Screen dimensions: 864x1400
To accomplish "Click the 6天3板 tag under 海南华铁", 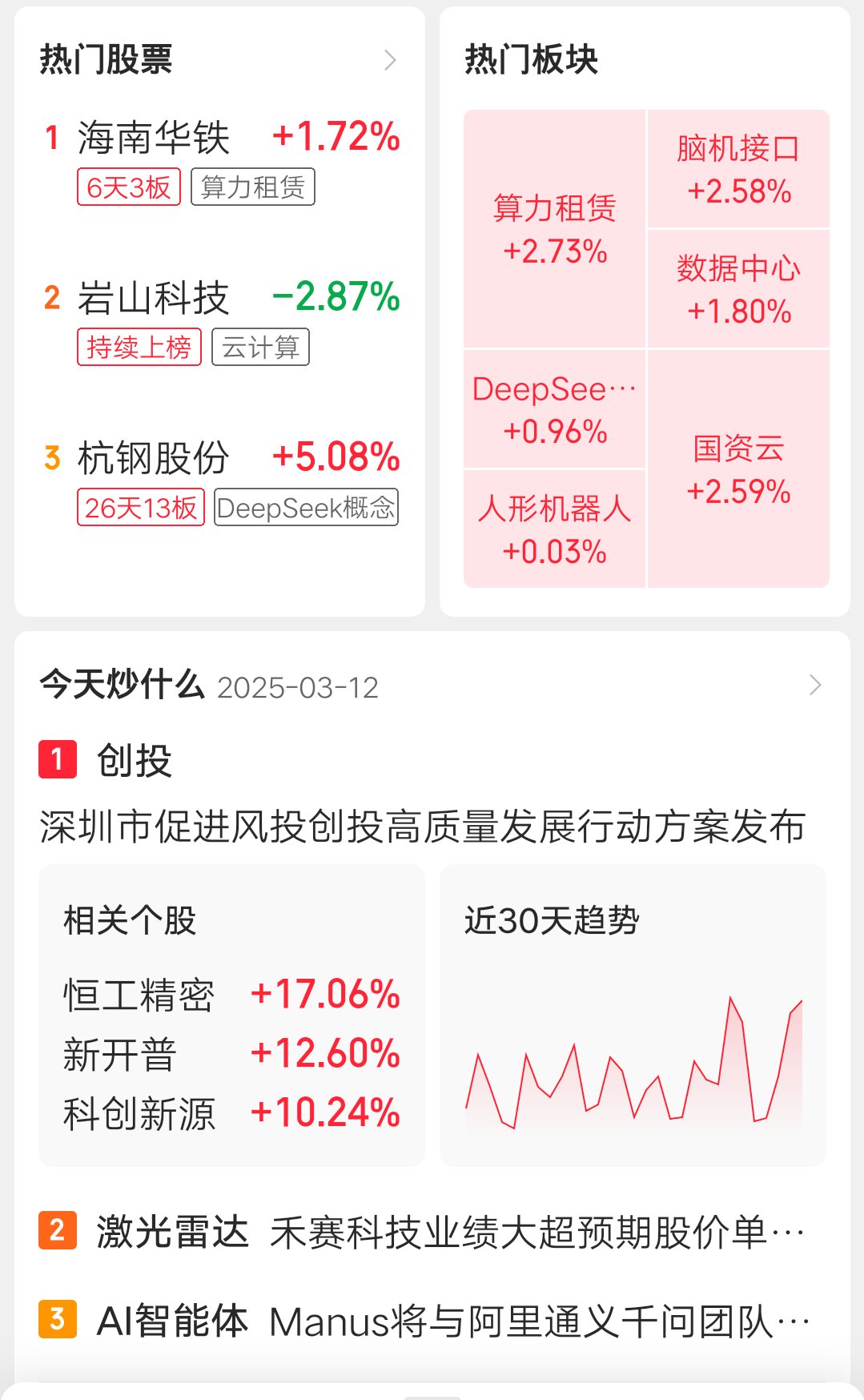I will [x=129, y=187].
